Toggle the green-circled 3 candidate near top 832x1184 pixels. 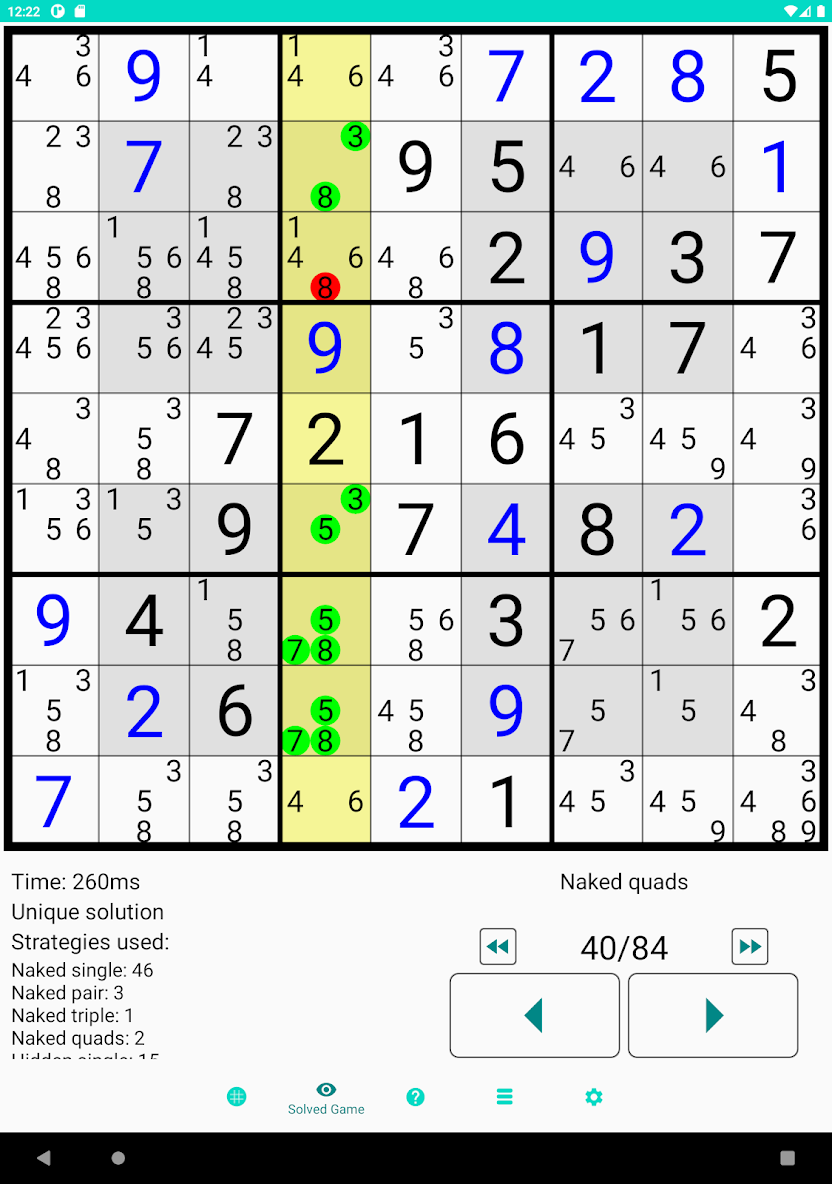[x=354, y=138]
